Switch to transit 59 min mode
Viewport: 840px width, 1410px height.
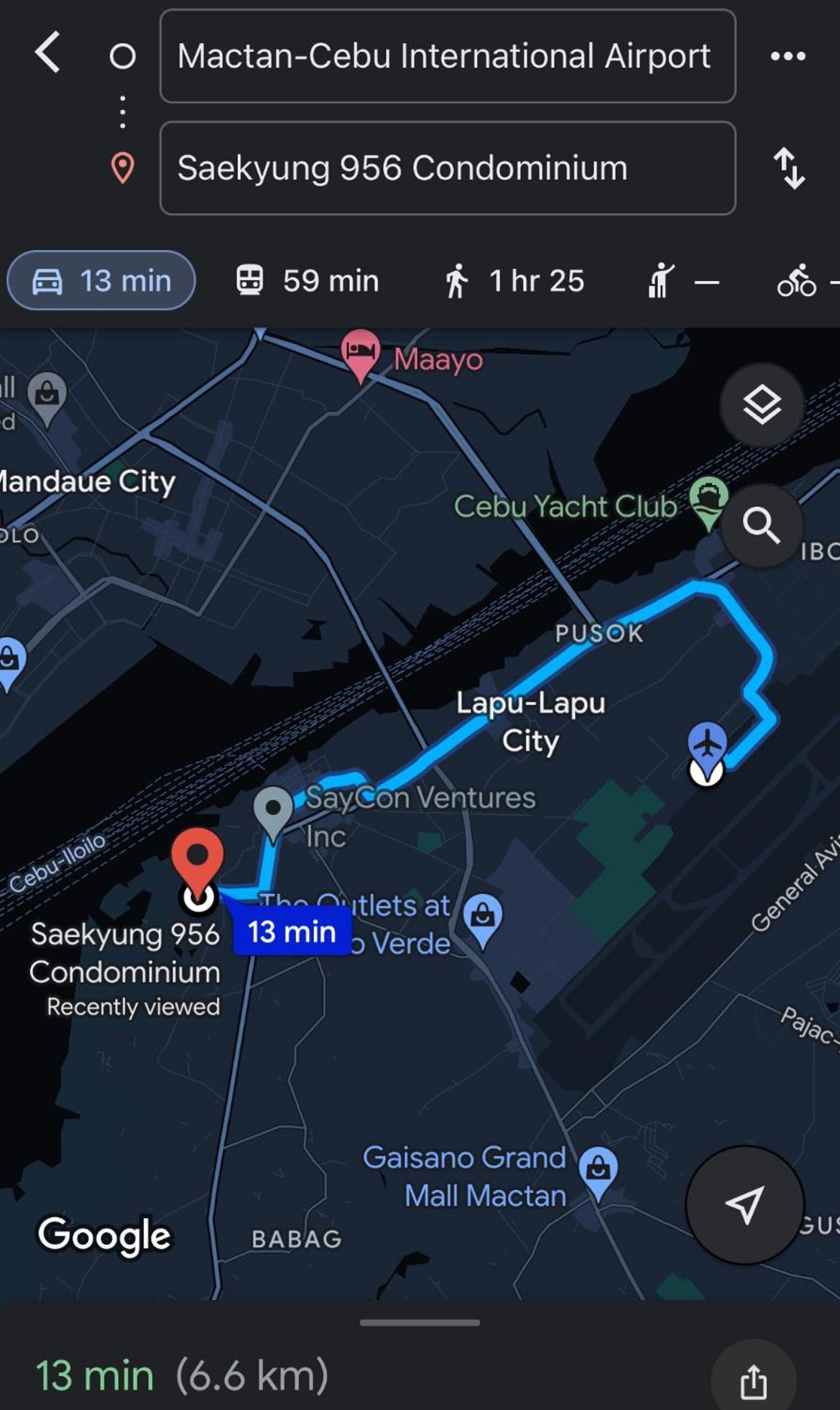(308, 281)
